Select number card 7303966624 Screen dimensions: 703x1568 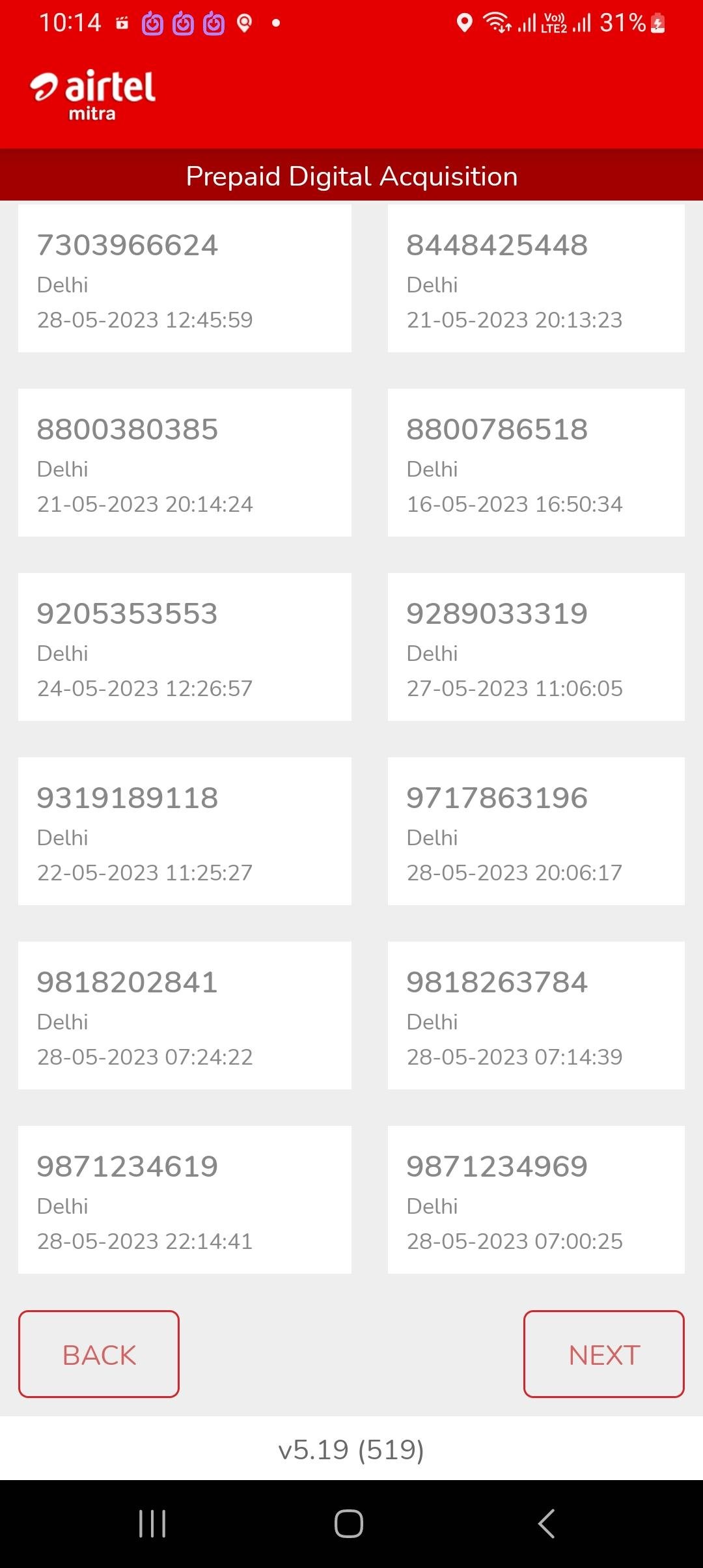pos(184,279)
